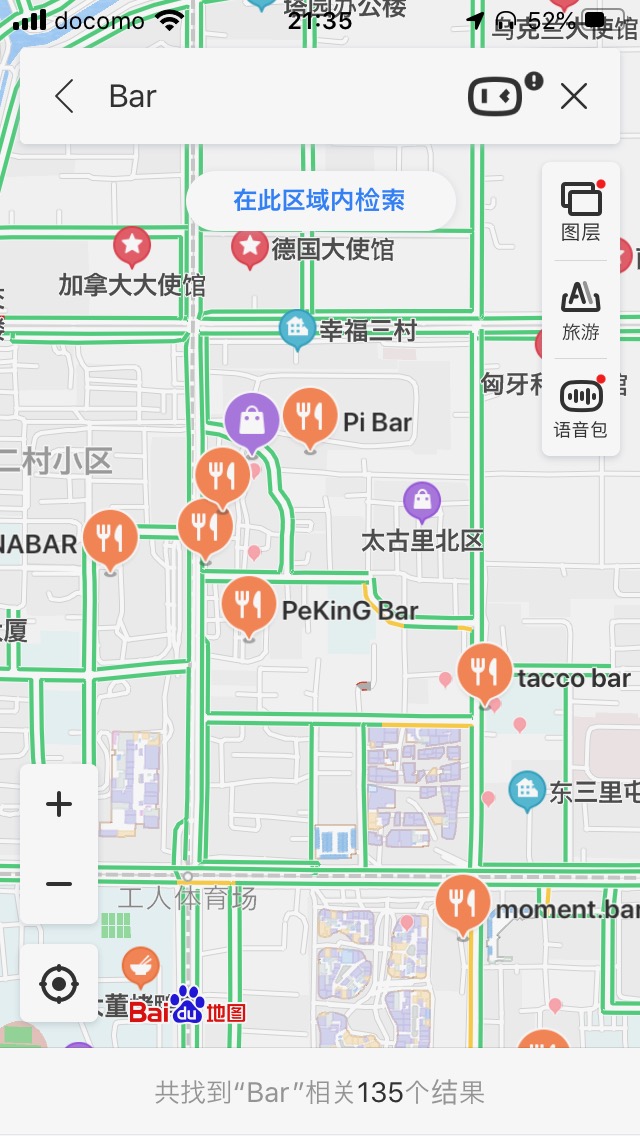Clear the search with the X button

tap(574, 96)
